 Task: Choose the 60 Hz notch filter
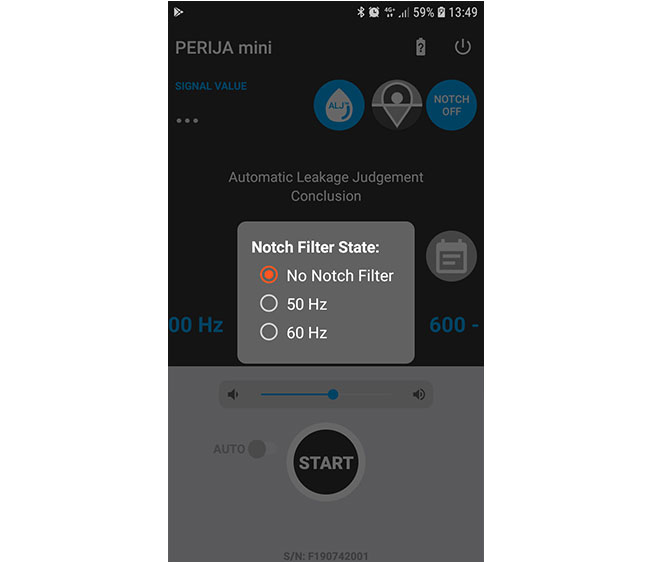pos(268,333)
